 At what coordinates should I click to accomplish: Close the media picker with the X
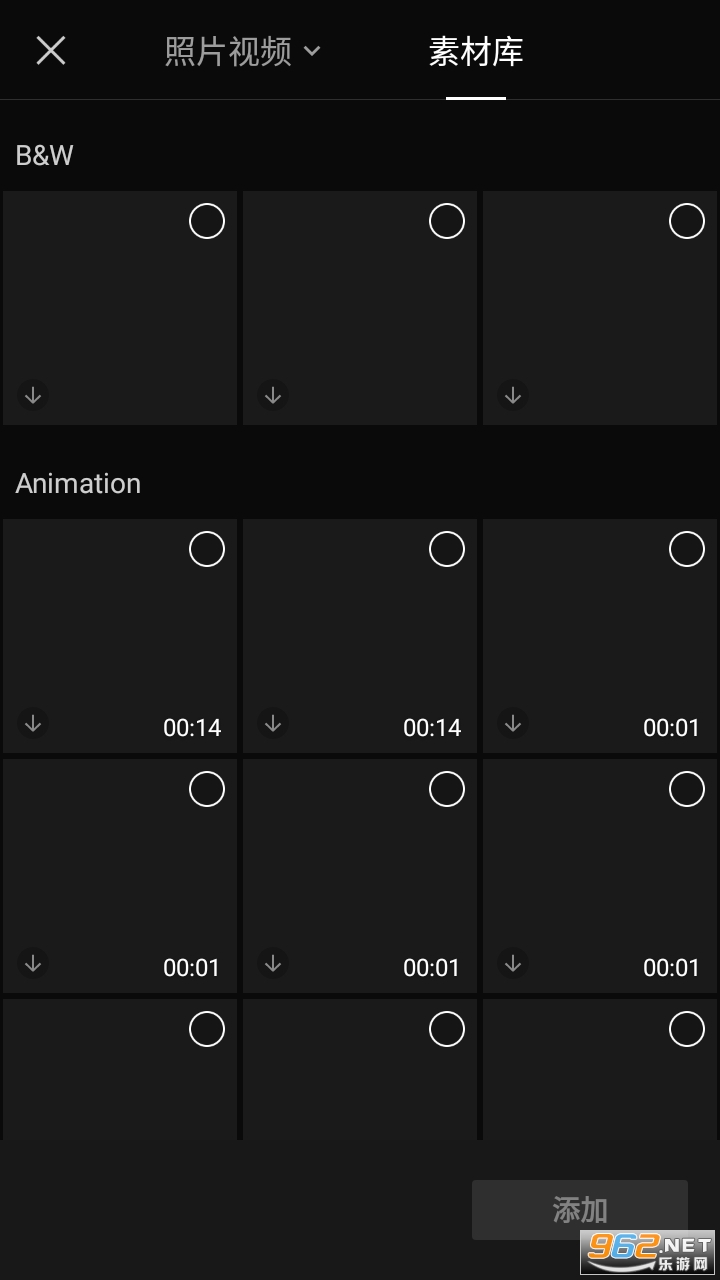pos(51,50)
